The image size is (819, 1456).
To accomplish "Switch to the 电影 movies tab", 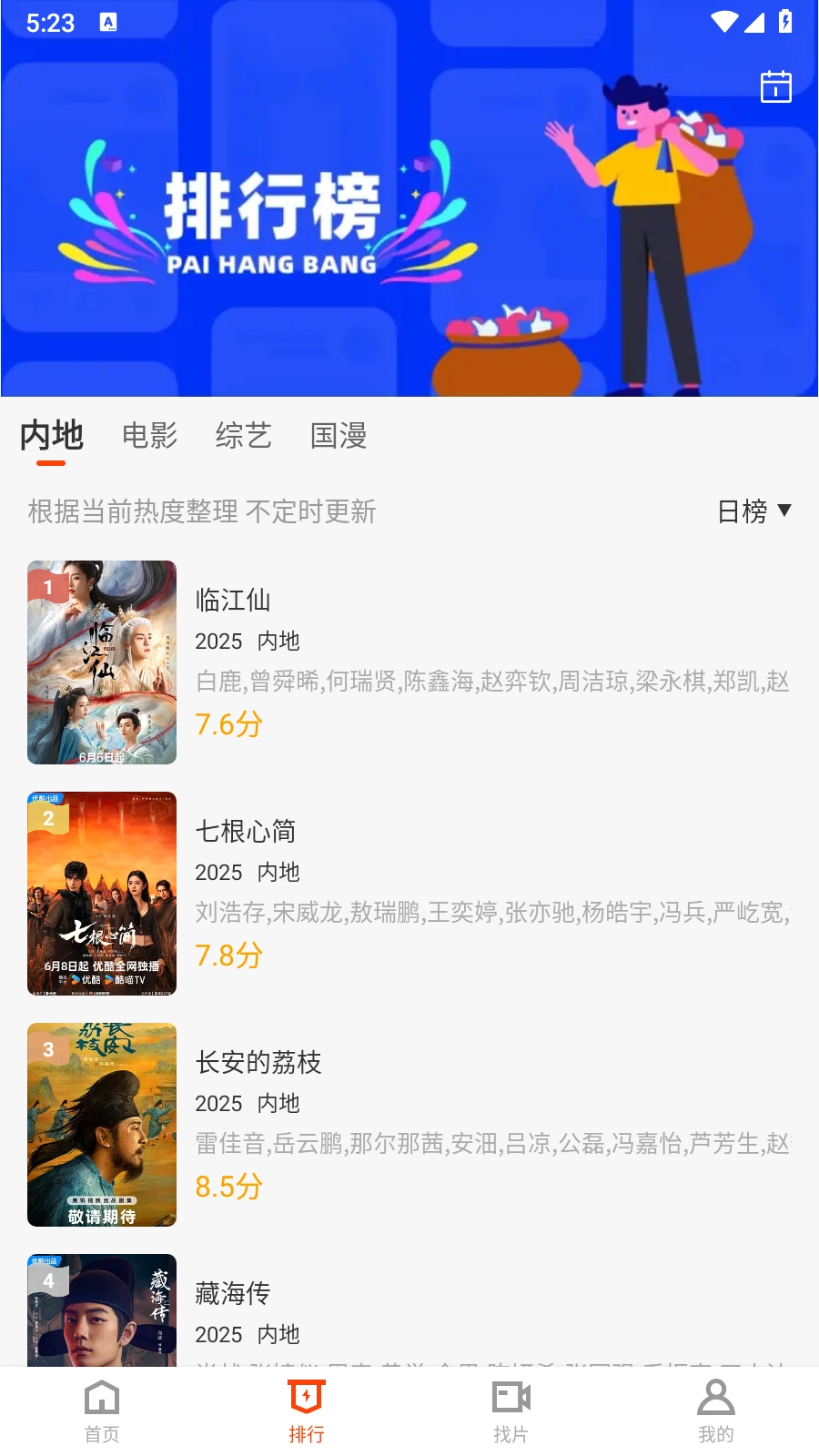I will pyautogui.click(x=148, y=437).
